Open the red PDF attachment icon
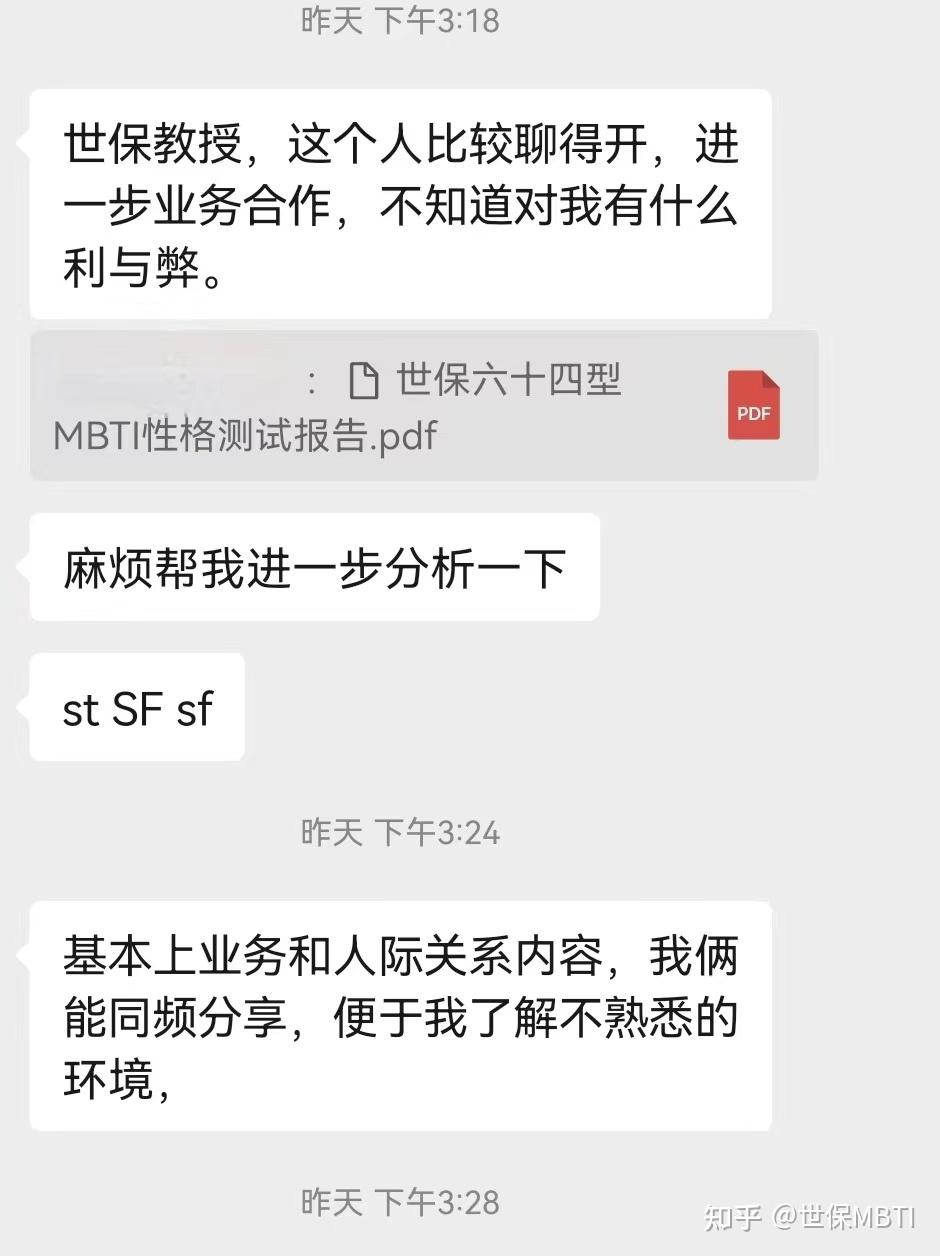 click(753, 405)
